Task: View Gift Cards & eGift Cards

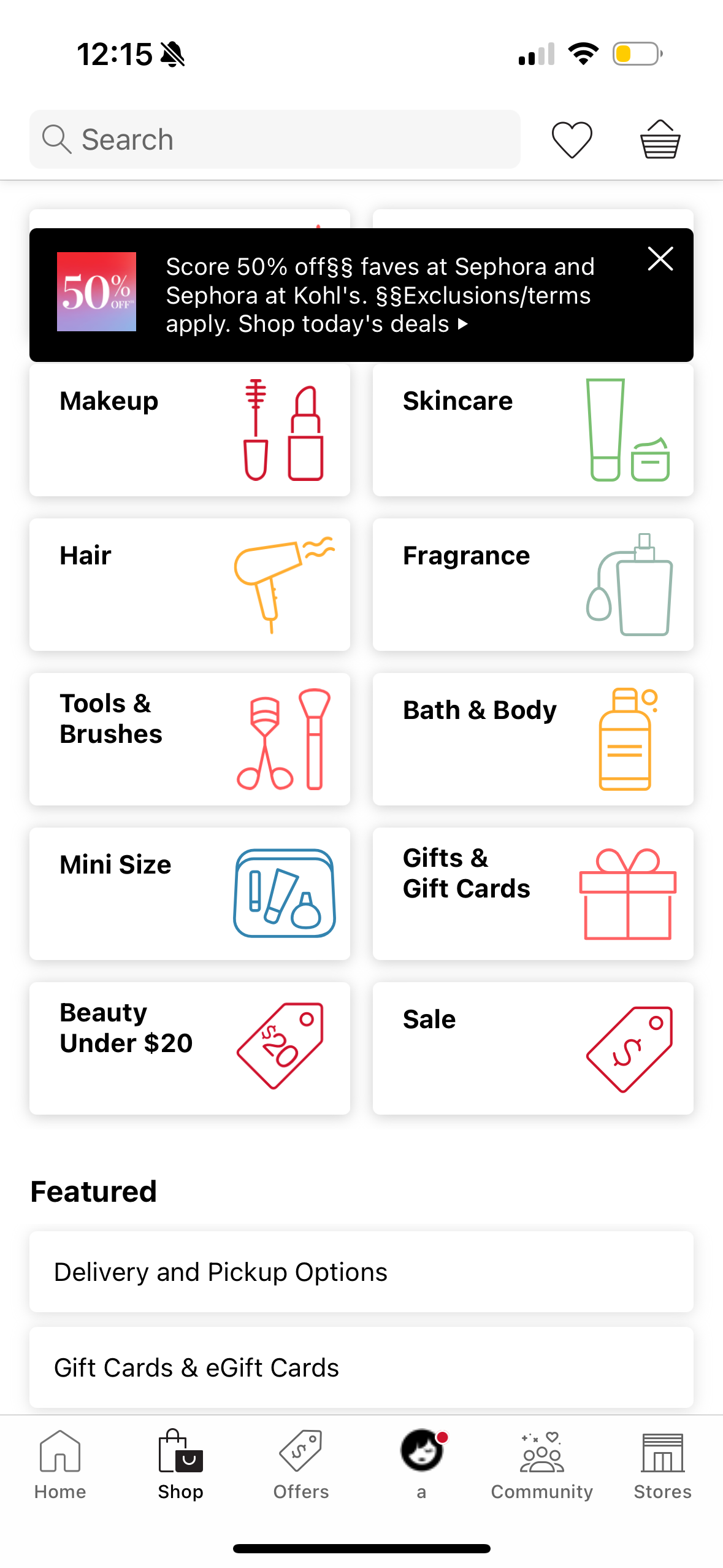Action: pos(361,1368)
